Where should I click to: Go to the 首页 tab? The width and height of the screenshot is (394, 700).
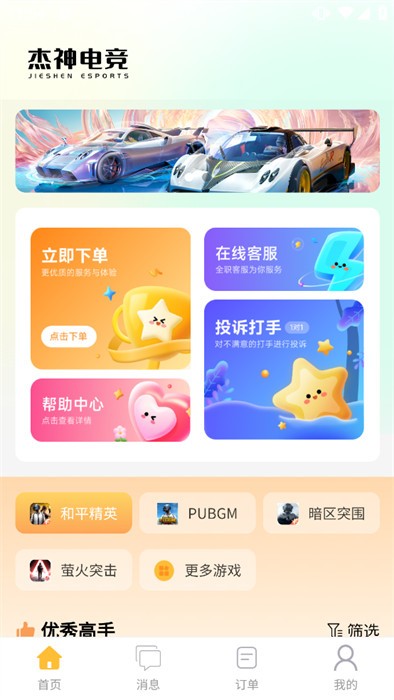click(x=49, y=668)
